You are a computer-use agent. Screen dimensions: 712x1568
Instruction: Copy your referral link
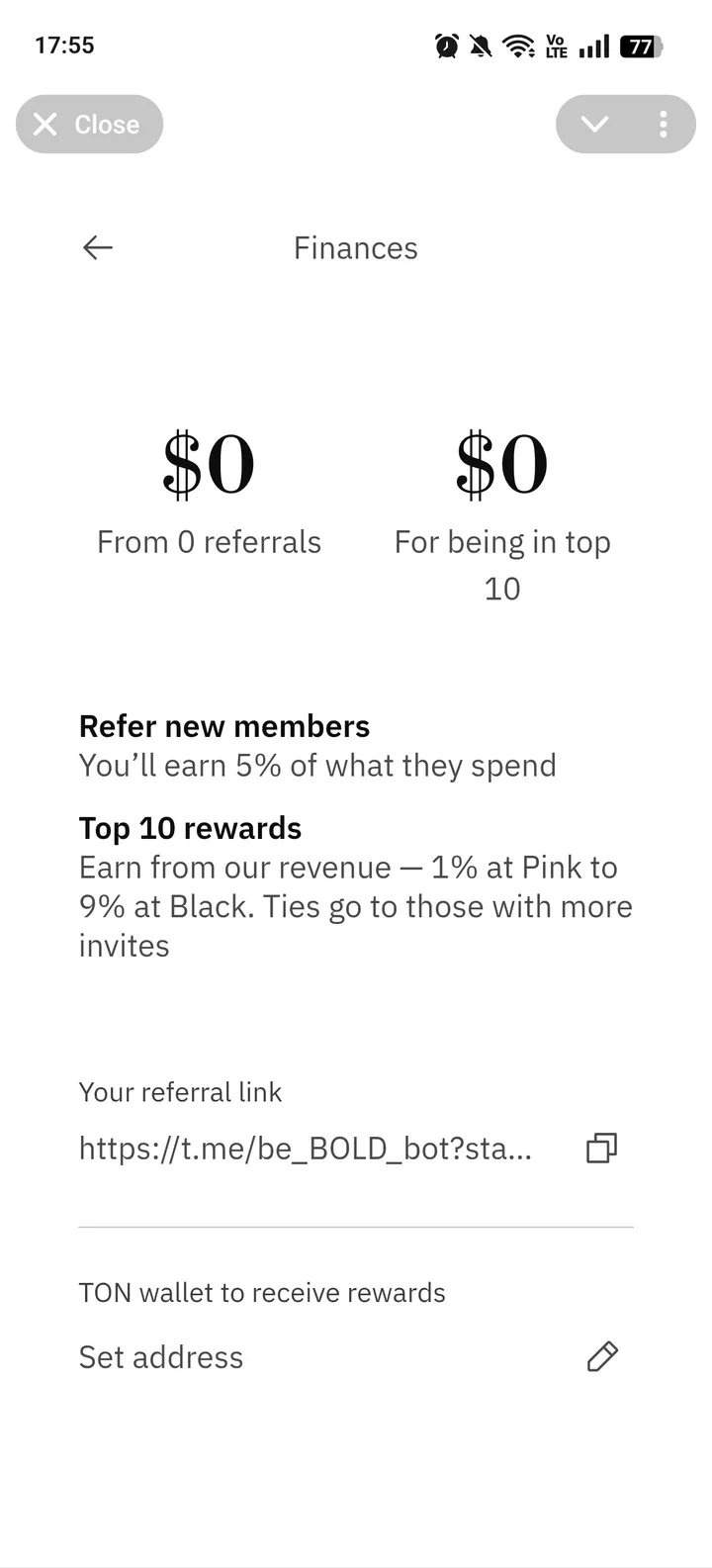(601, 1148)
